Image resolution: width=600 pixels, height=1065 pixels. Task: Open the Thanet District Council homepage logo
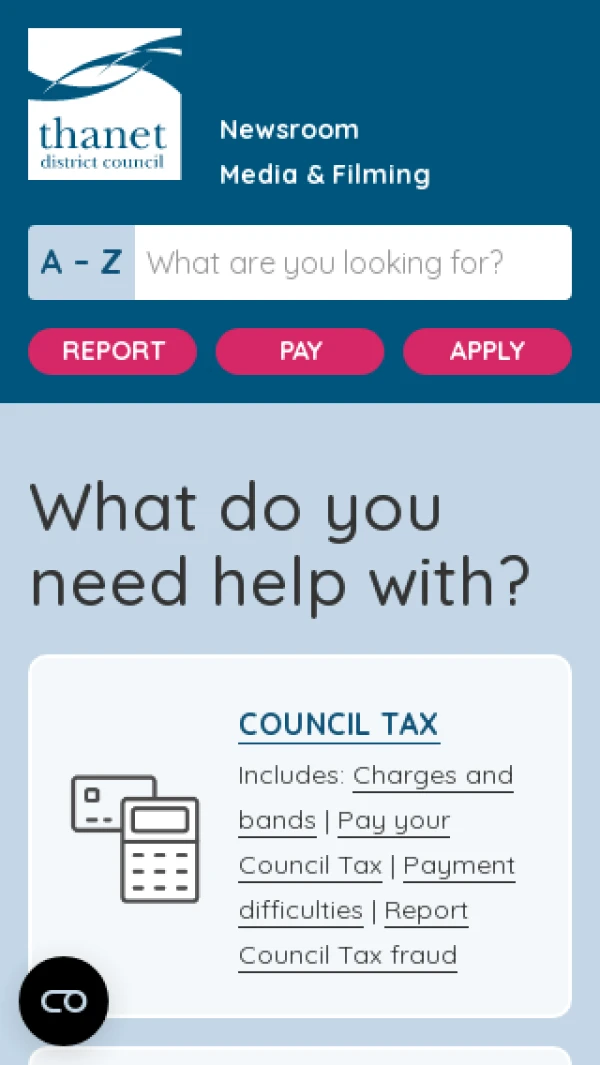click(x=105, y=104)
